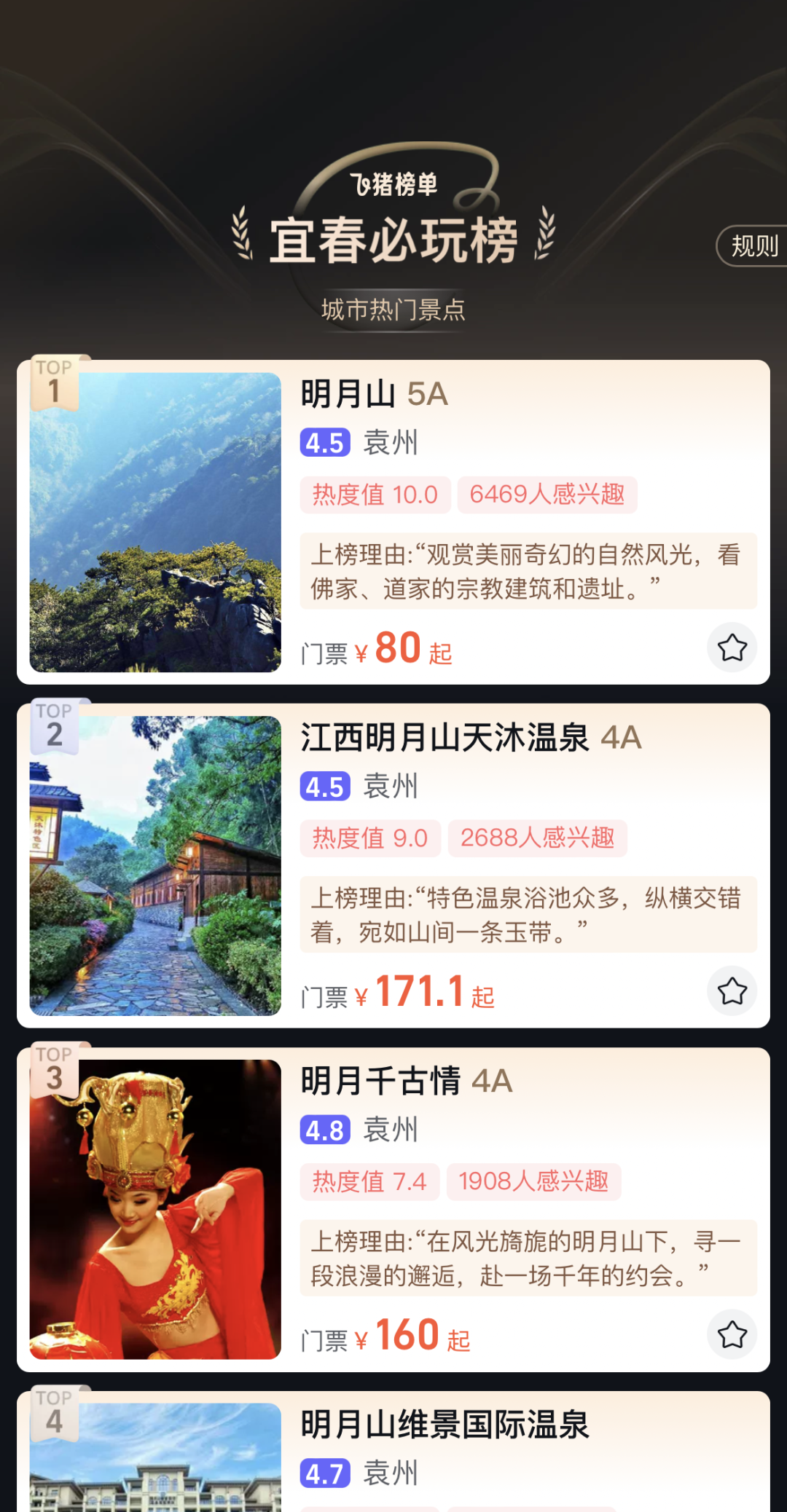View the 明月千古情 4A attraction card
The image size is (787, 1512).
click(406, 1081)
